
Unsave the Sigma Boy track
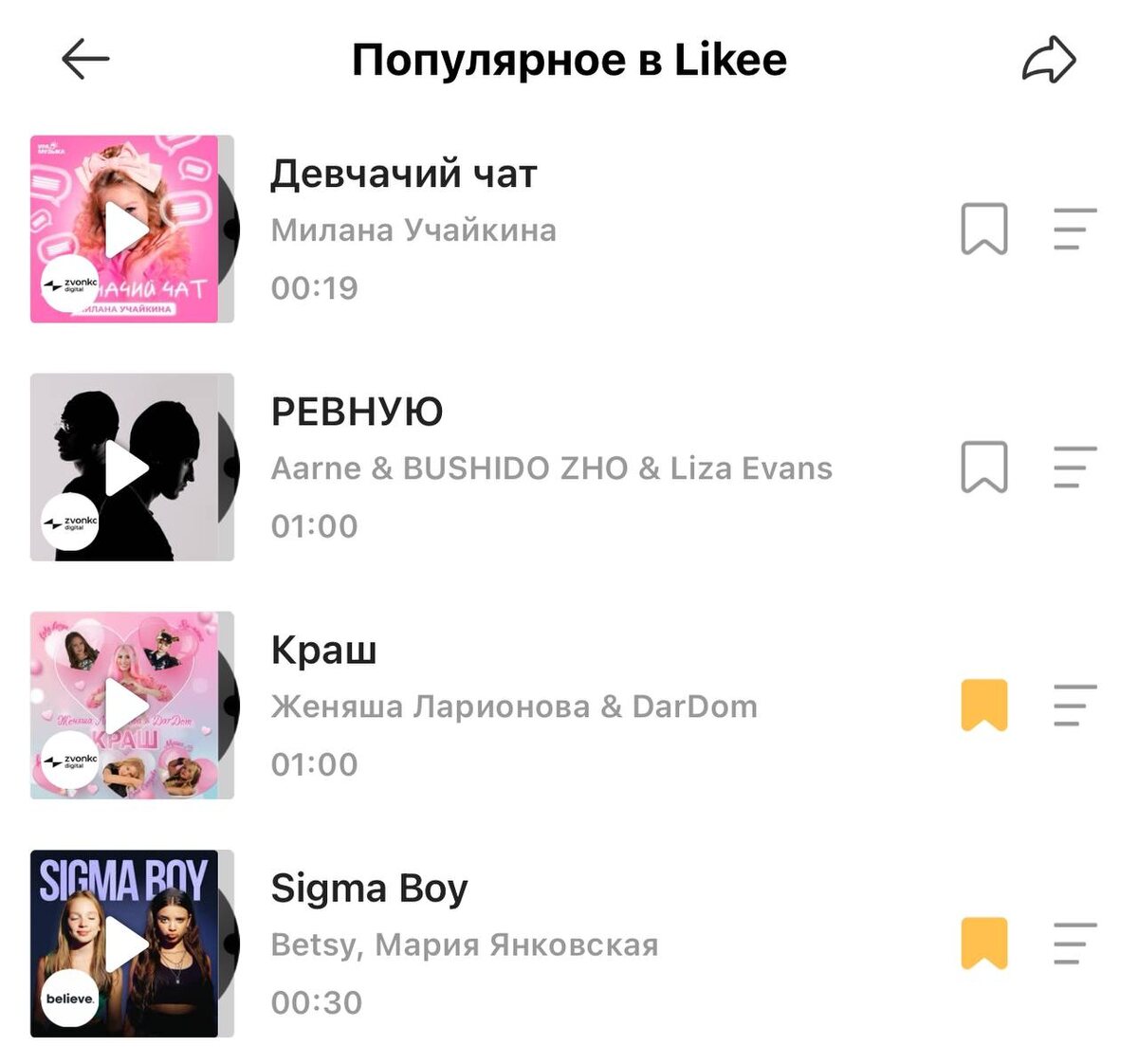tap(984, 944)
